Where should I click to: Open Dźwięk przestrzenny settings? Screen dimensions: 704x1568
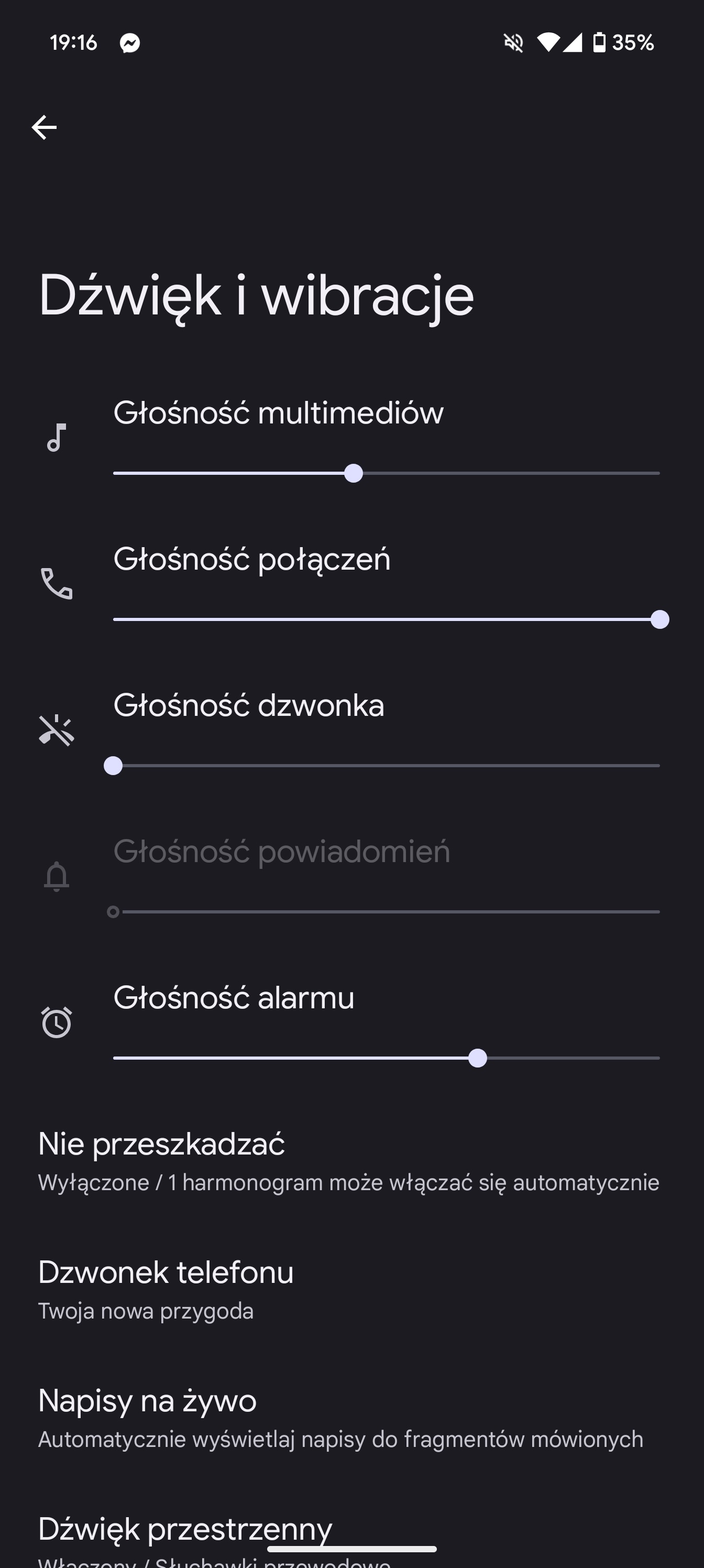pyautogui.click(x=351, y=1537)
